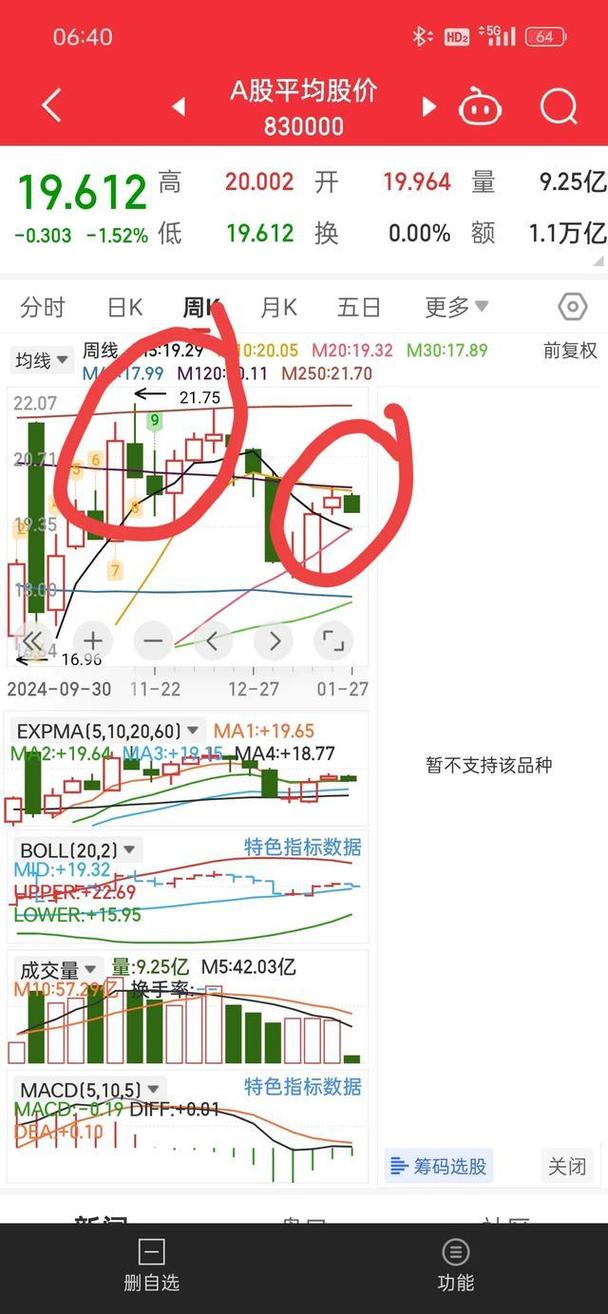Screen dimensions: 608x1314
Task: Tap 筹码选股 button
Action: [x=439, y=1165]
